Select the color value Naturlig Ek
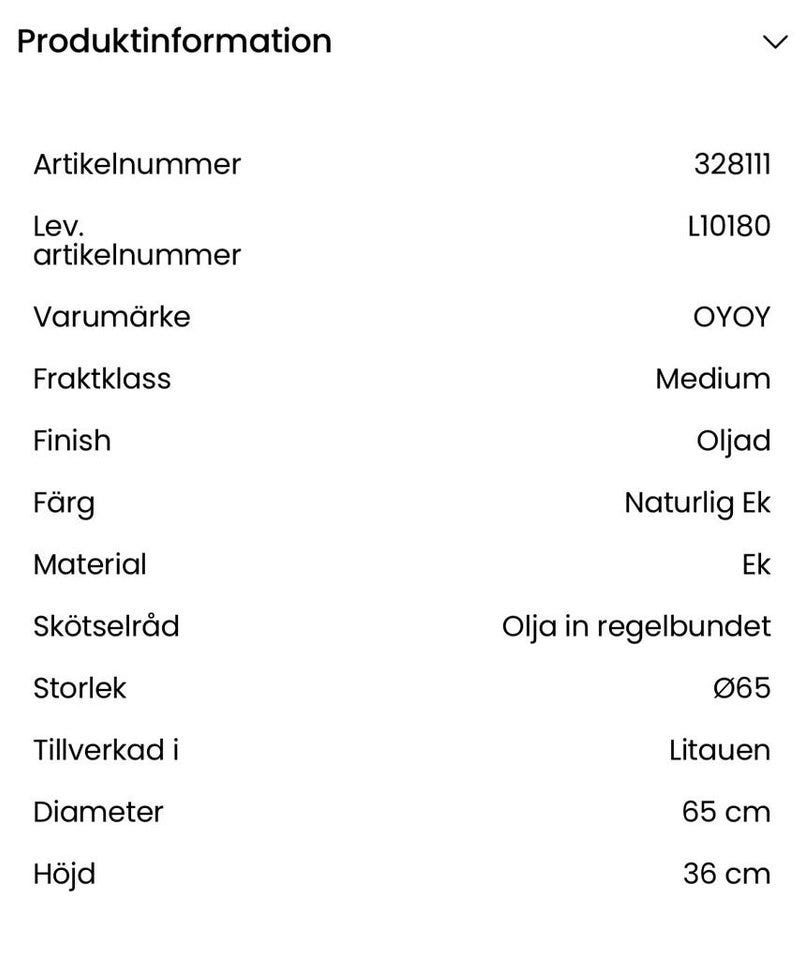Image resolution: width=804 pixels, height=960 pixels. 697,502
